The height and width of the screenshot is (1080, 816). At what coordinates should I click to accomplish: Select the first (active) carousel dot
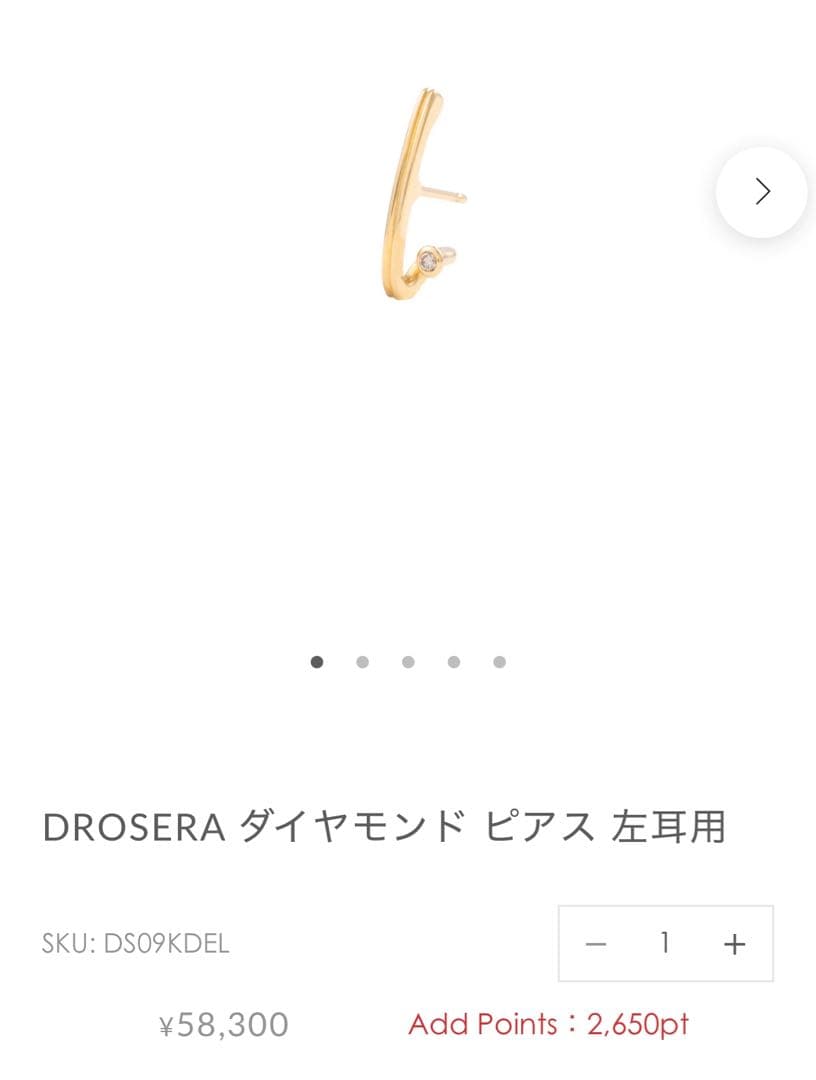click(317, 662)
